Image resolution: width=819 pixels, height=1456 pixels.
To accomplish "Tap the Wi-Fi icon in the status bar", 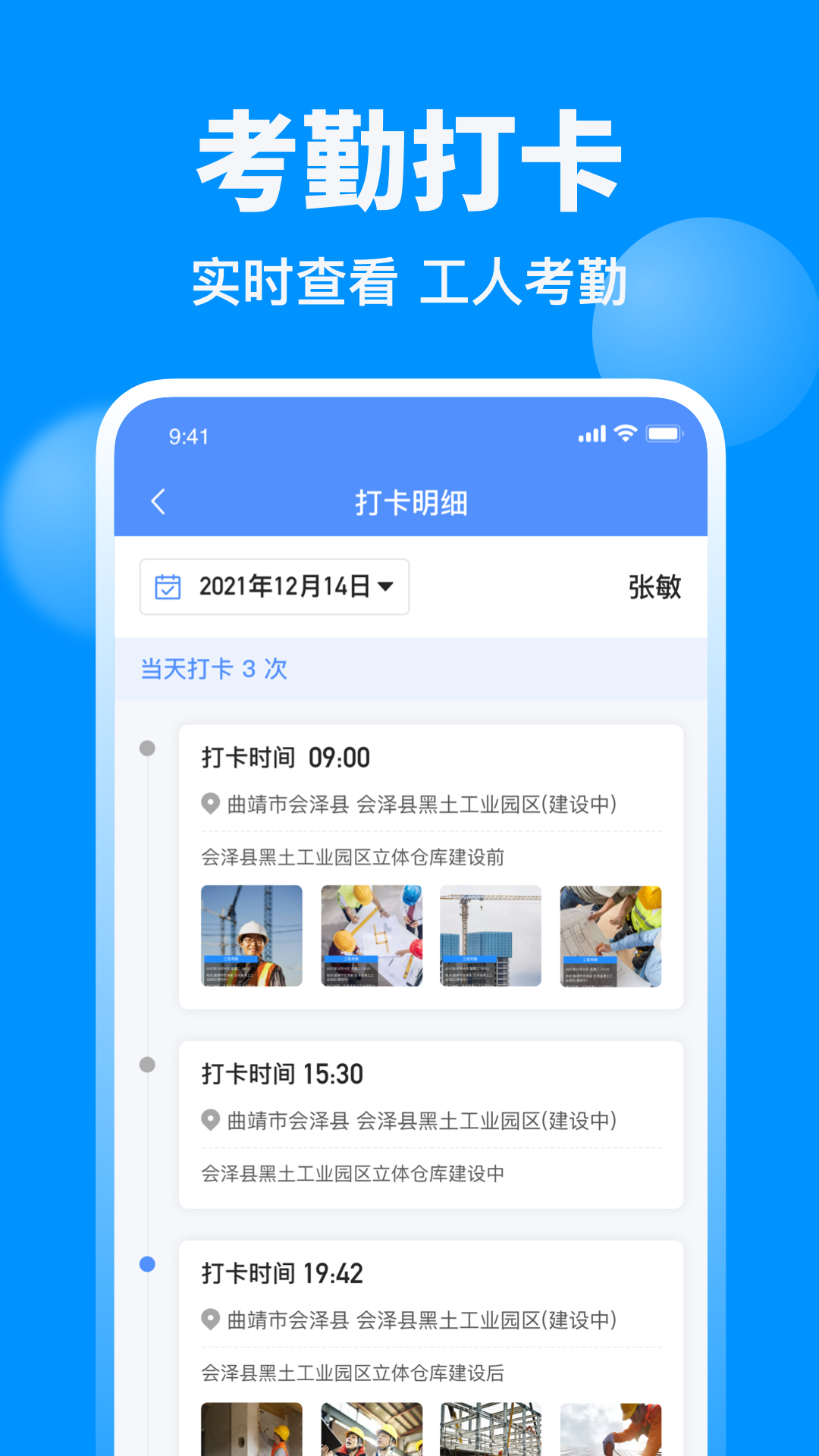I will 624,433.
